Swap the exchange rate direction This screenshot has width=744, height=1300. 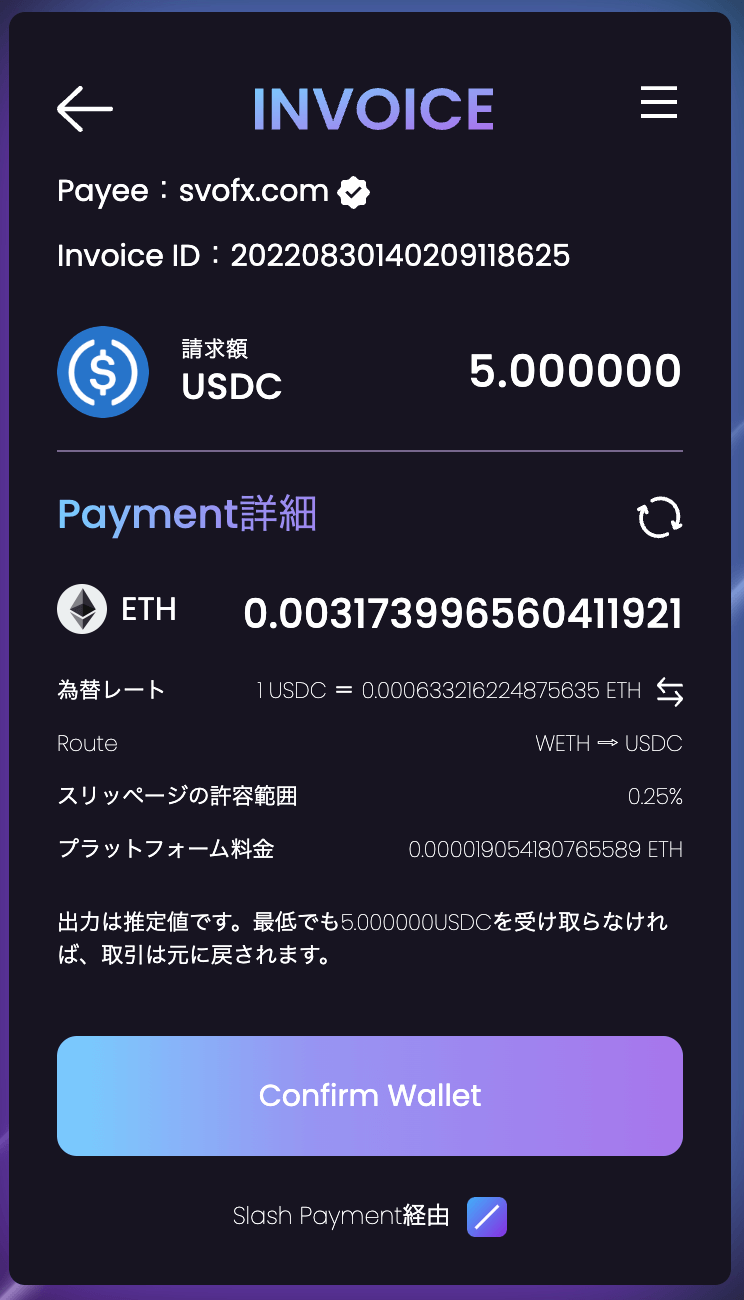(670, 691)
